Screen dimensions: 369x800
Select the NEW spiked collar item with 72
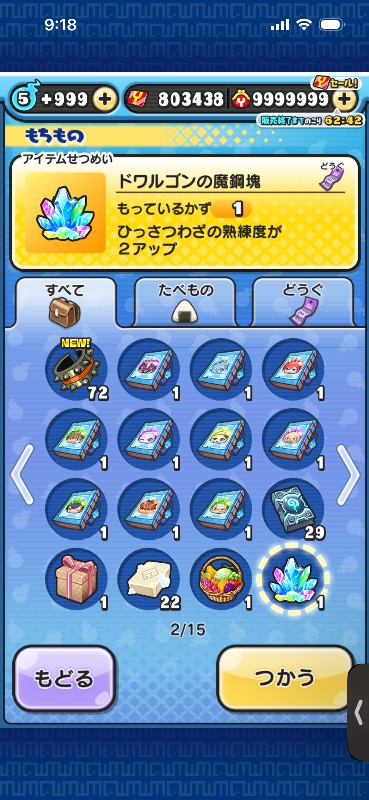pyautogui.click(x=77, y=368)
